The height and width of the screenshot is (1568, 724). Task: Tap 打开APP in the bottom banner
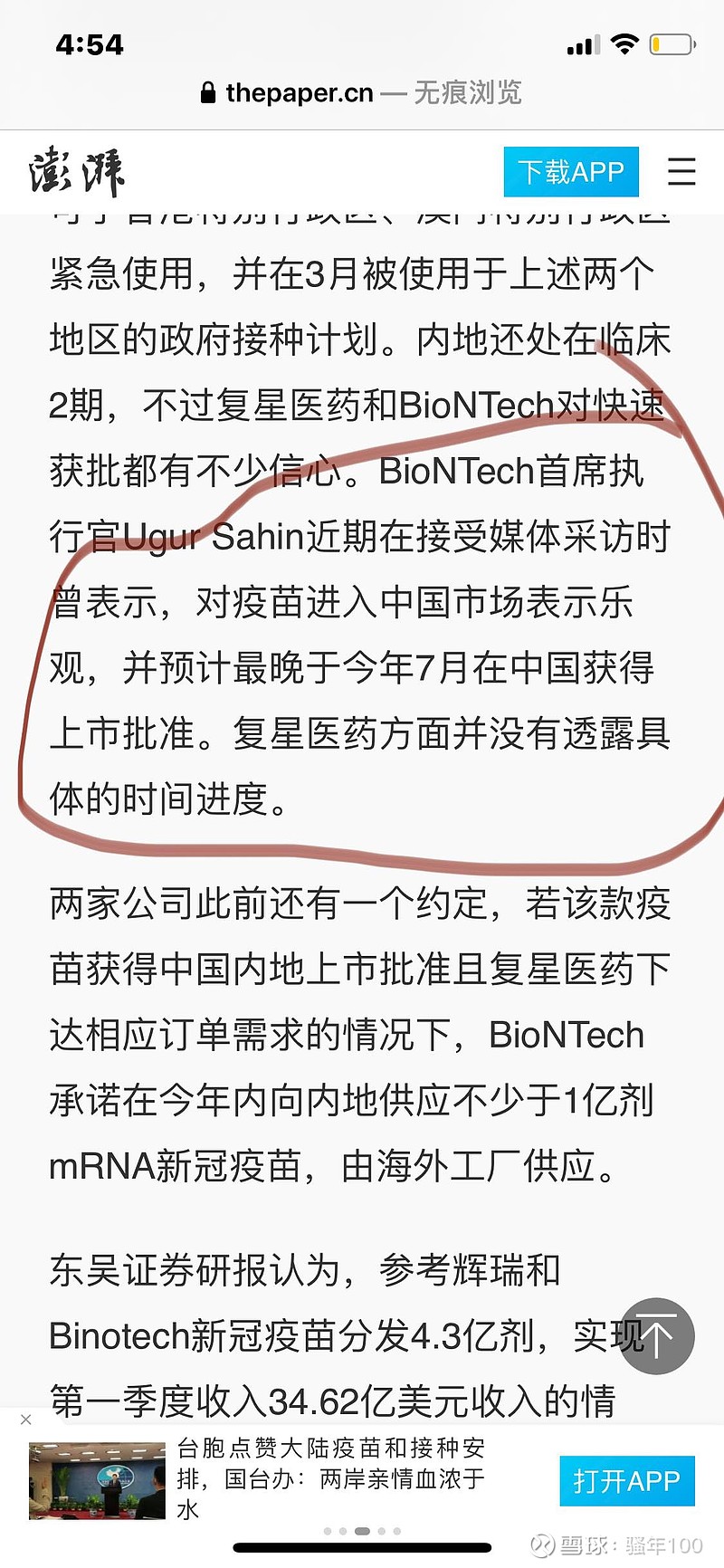click(626, 1481)
